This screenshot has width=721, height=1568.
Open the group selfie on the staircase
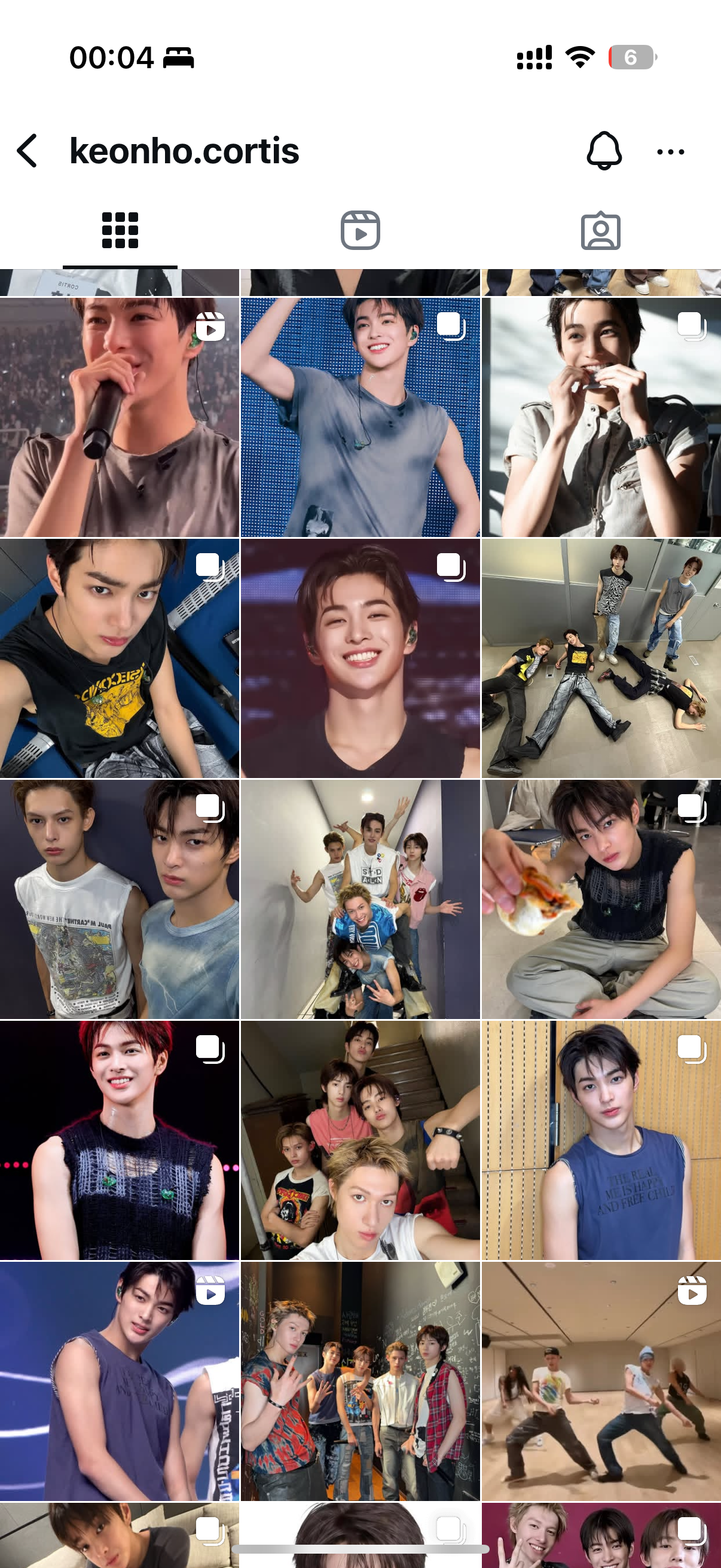click(360, 1140)
